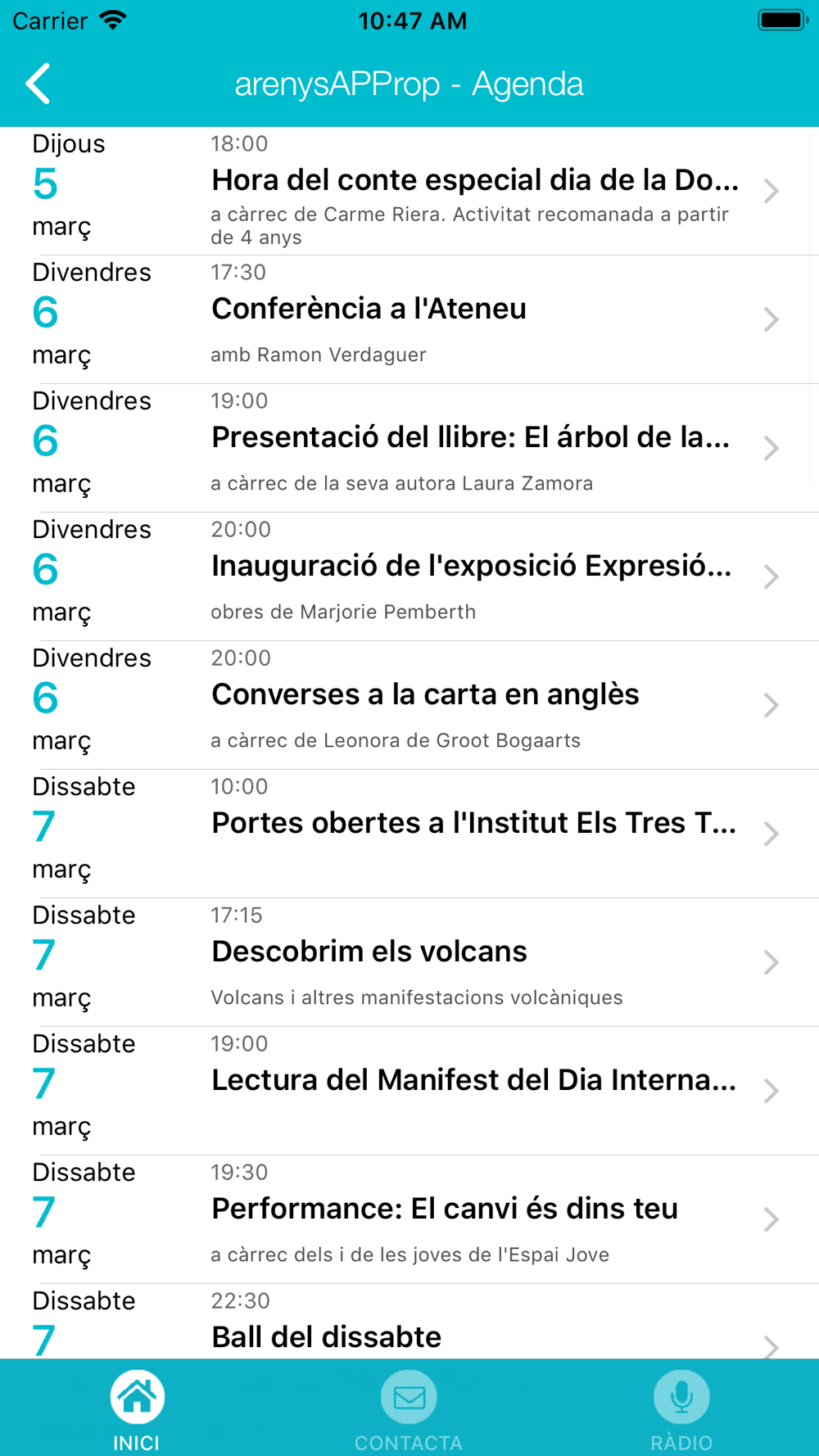The image size is (819, 1456).
Task: Open Performance: El canvi és dins teu
Action: [409, 1219]
